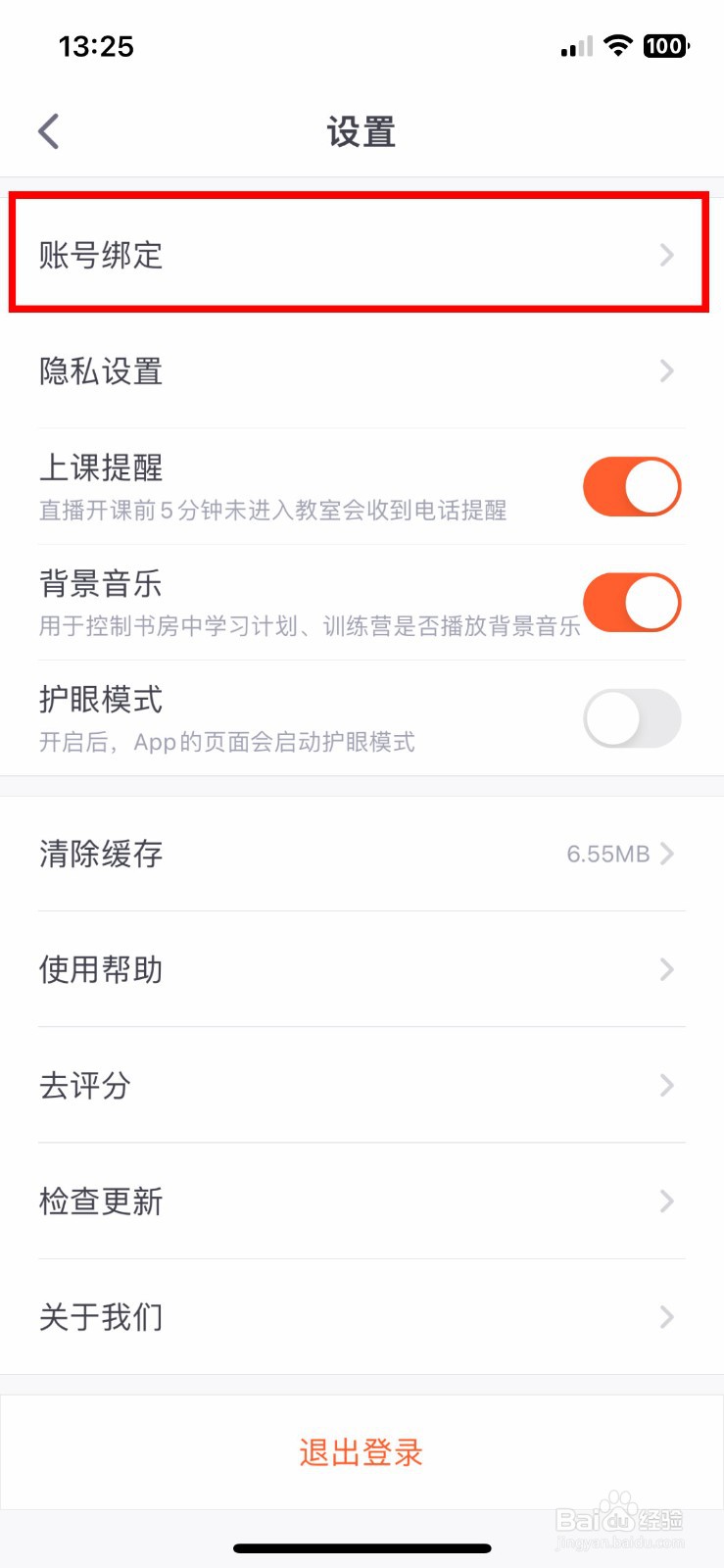Turn off the 背景音乐 background music switch
Screen dimensions: 724x1568
632,602
